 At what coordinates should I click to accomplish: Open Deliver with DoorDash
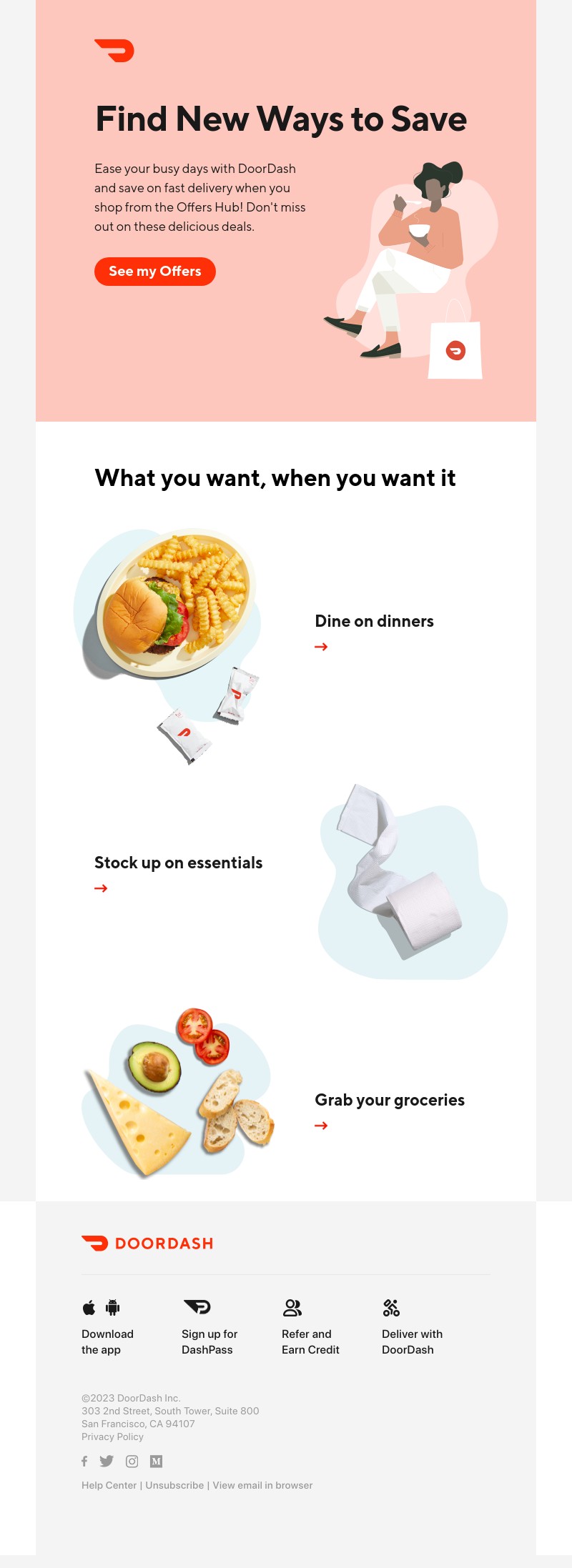(411, 1341)
